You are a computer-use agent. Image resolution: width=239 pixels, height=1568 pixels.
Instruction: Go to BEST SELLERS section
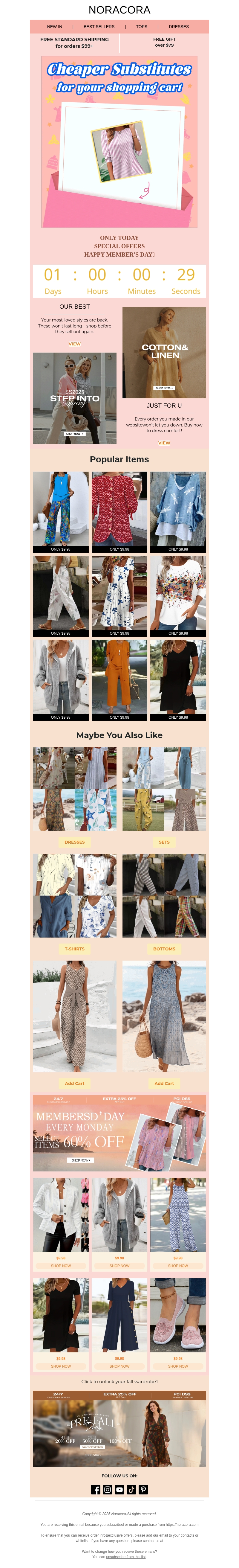point(99,27)
